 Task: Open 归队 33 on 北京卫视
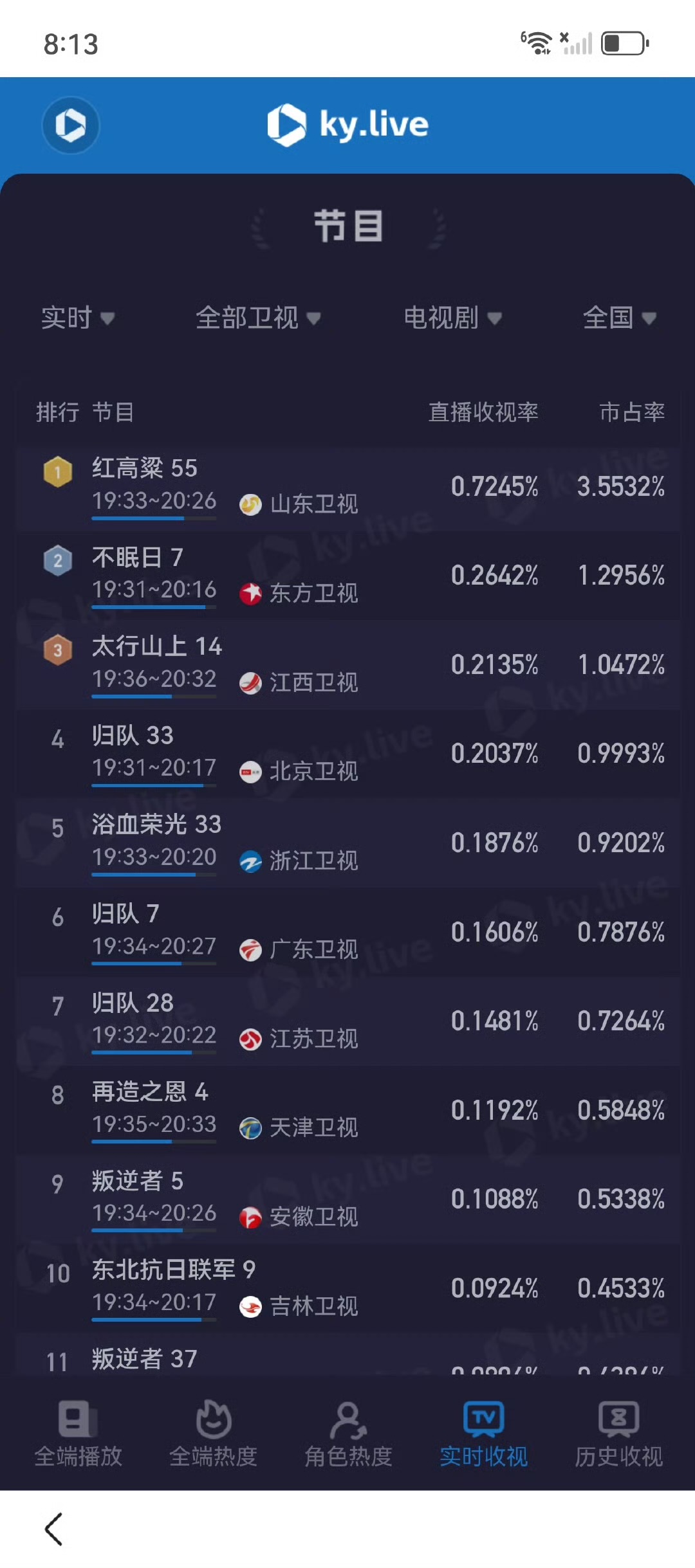347,754
